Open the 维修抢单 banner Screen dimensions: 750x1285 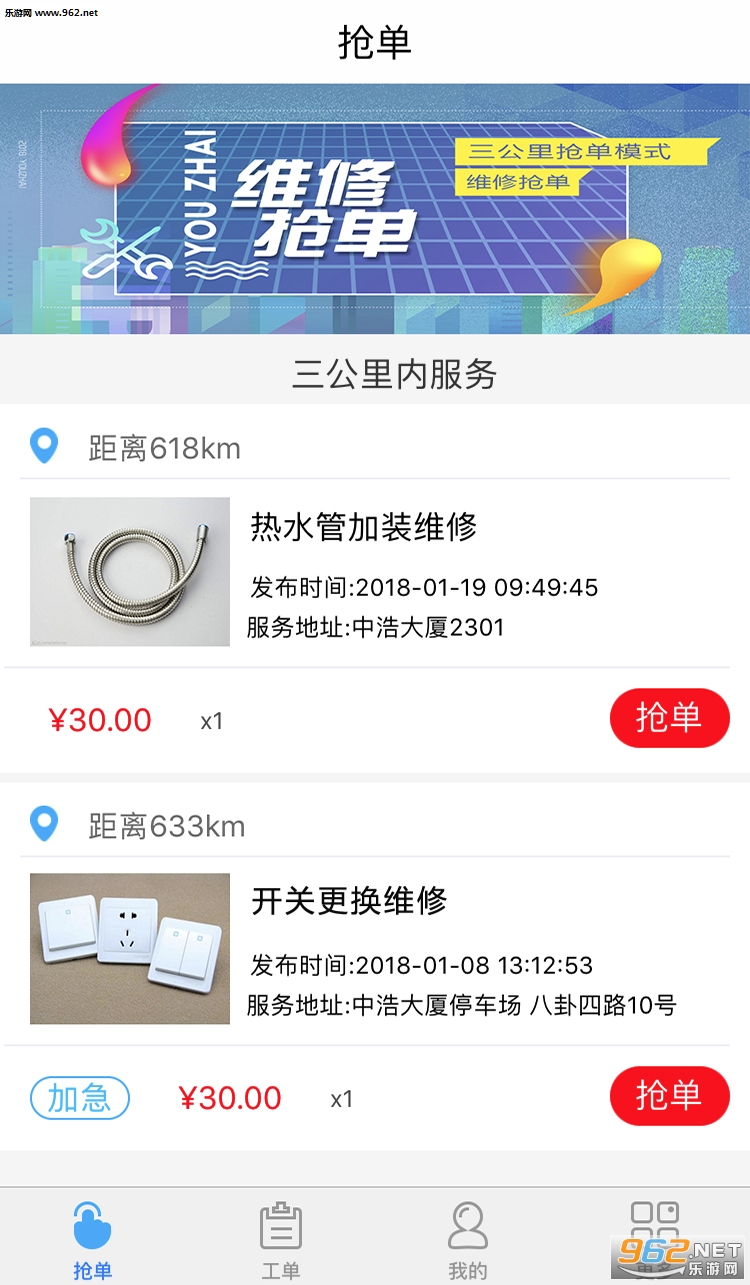[x=375, y=209]
